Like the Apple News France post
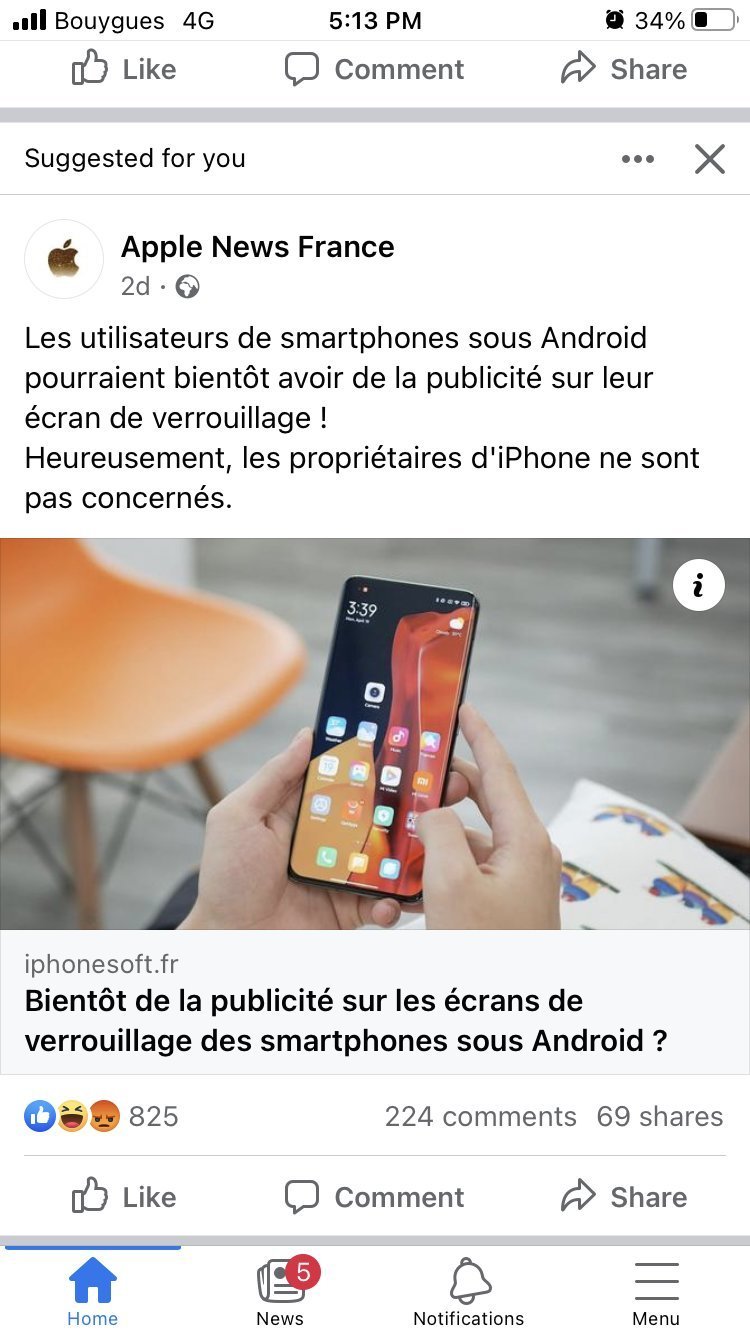Screen dimensions: 750x1334 (x=124, y=1197)
